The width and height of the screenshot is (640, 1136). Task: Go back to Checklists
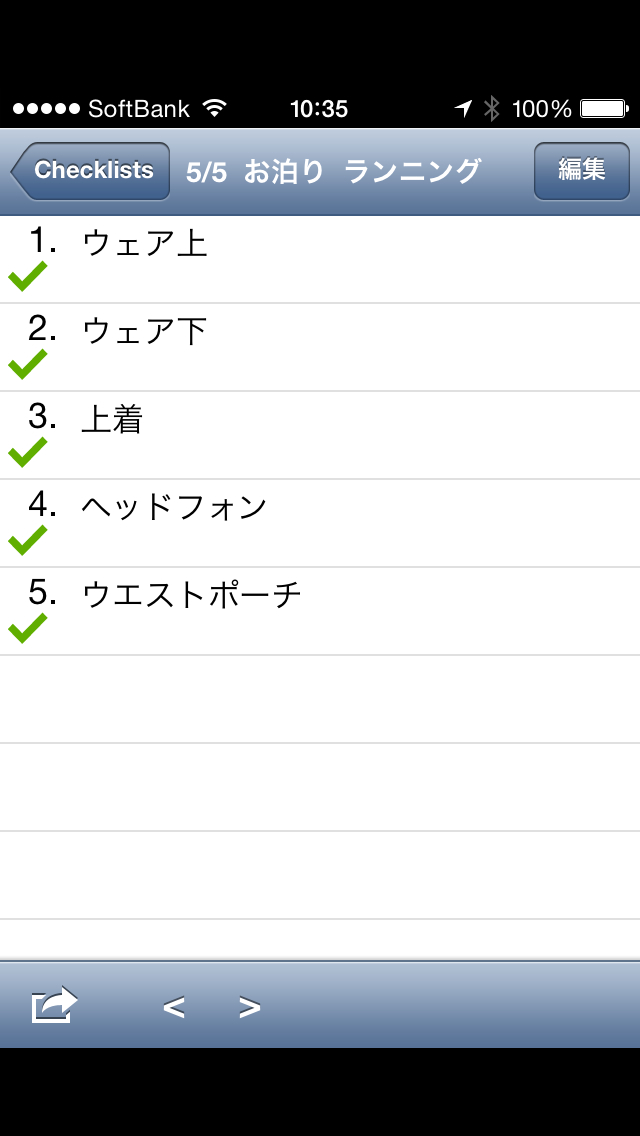click(91, 171)
